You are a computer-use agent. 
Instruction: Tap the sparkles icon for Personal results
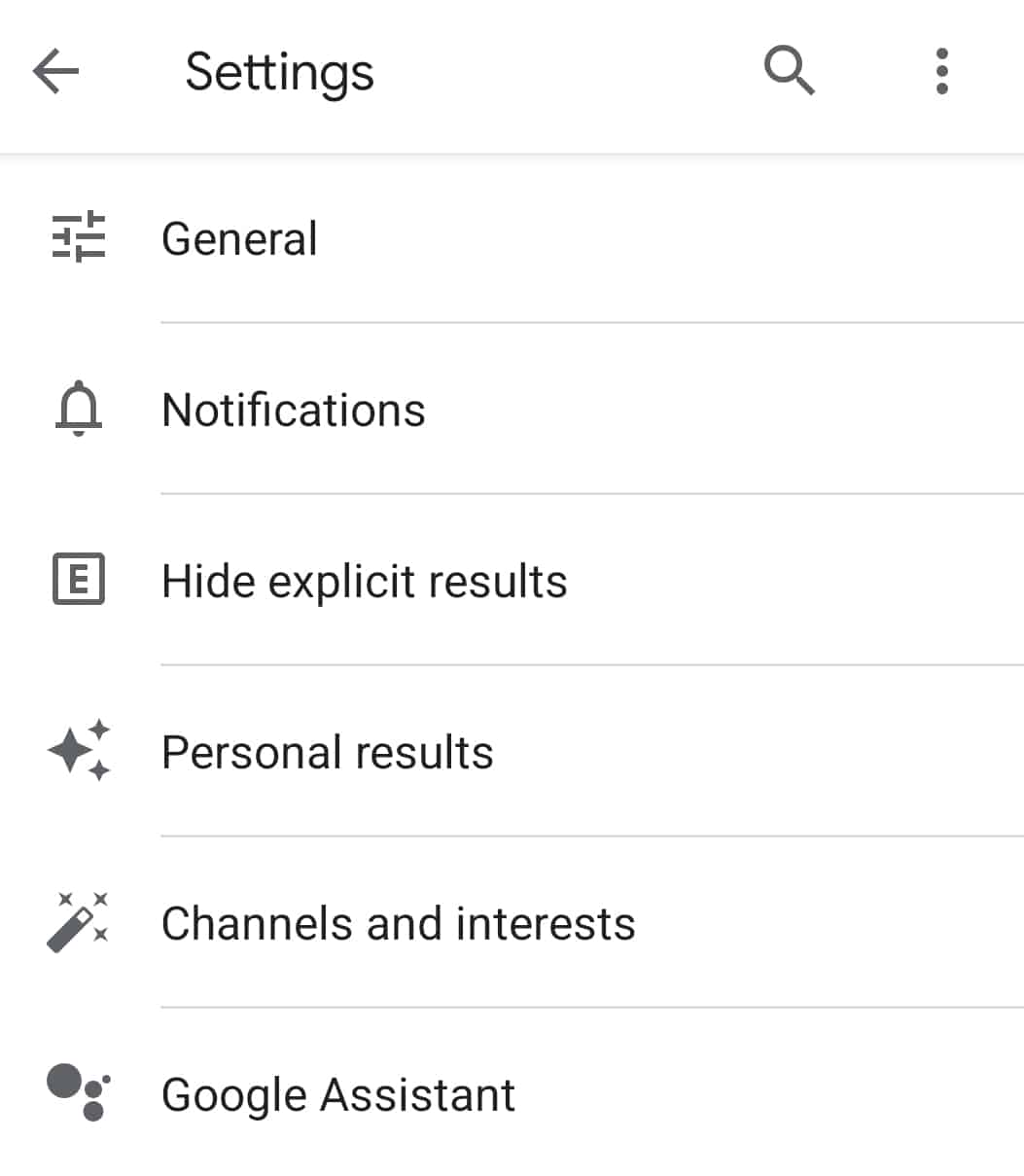(x=78, y=751)
